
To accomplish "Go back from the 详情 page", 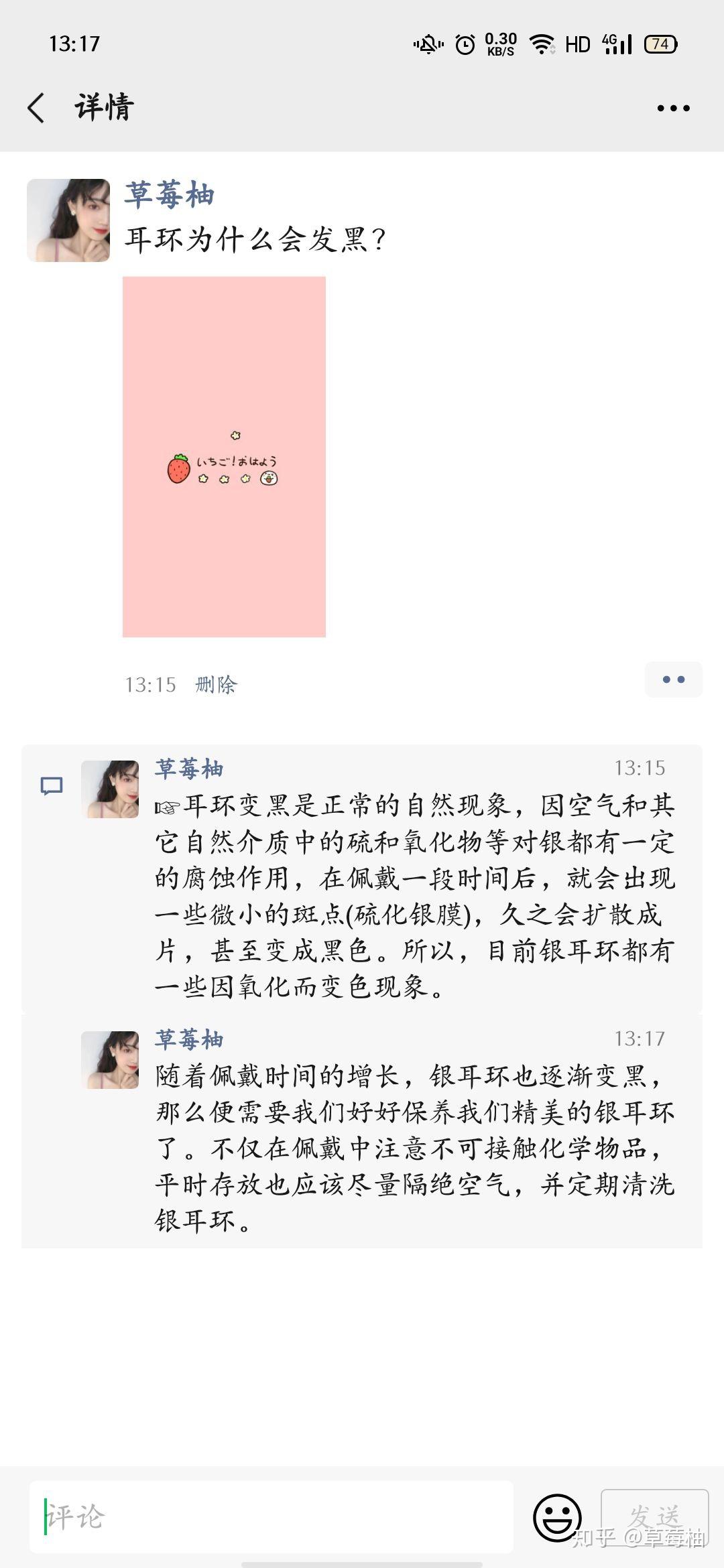I will [37, 108].
